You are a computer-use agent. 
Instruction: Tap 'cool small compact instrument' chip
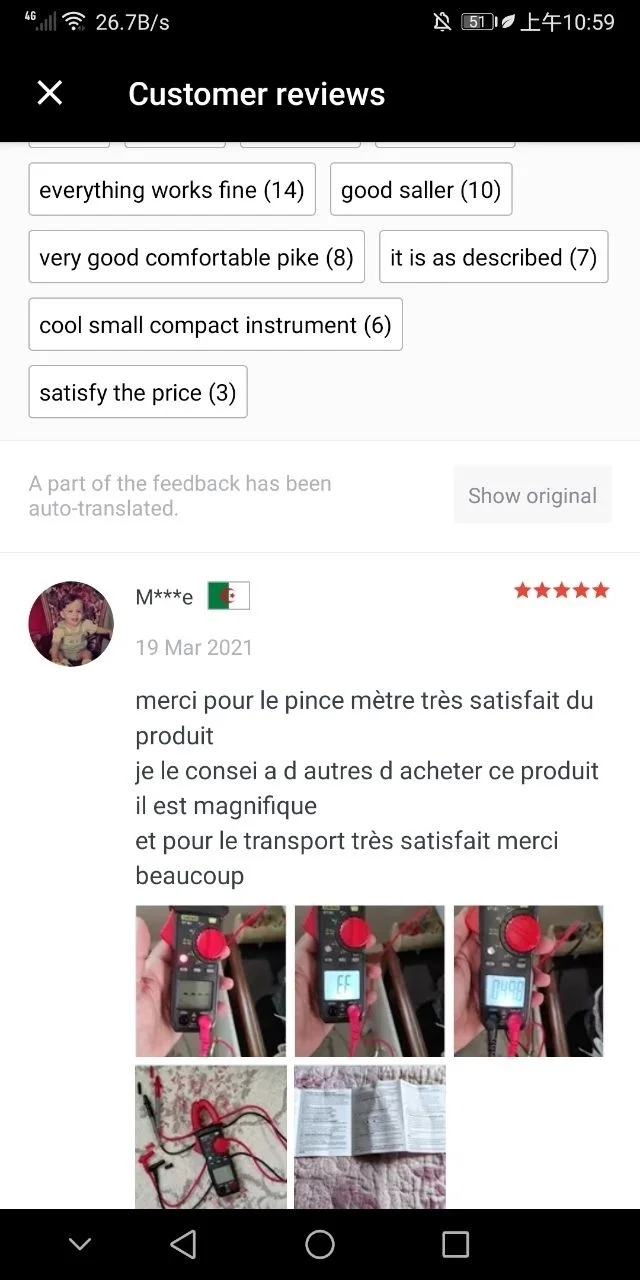(215, 325)
